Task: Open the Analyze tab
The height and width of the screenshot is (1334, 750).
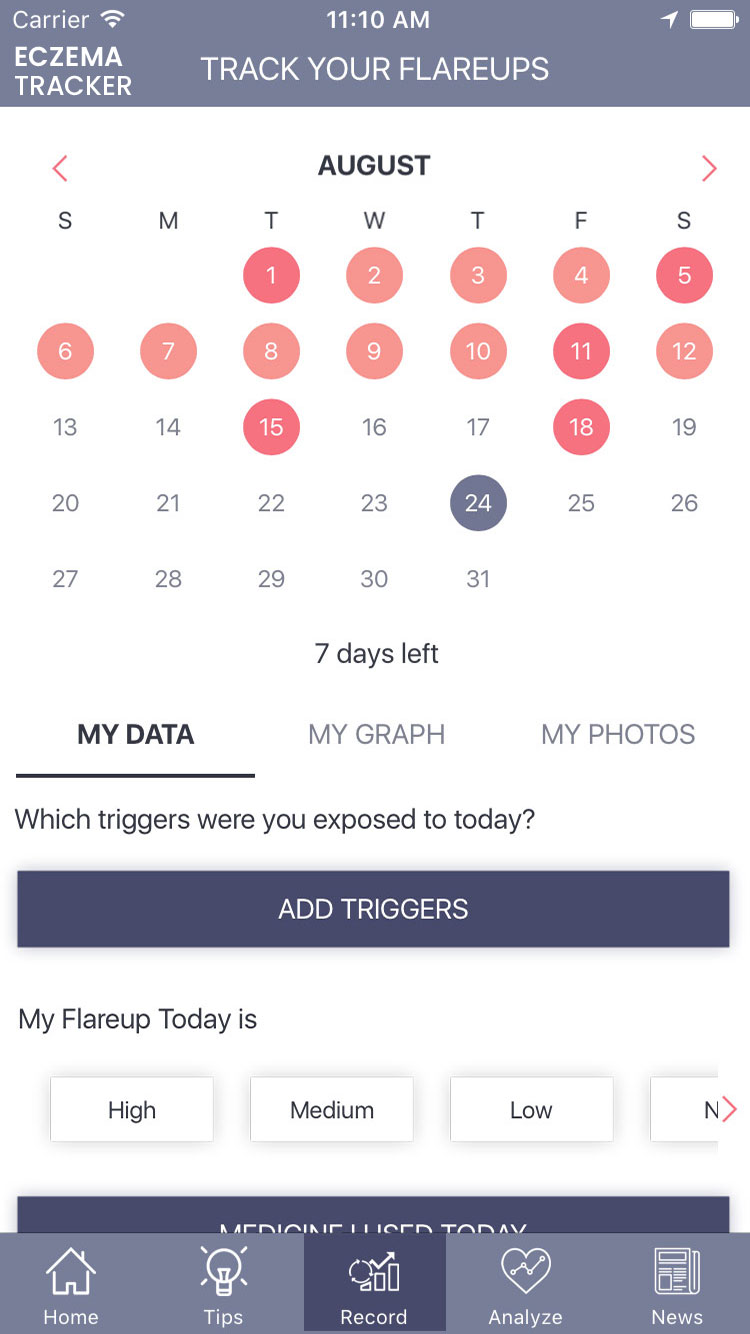Action: click(525, 1283)
